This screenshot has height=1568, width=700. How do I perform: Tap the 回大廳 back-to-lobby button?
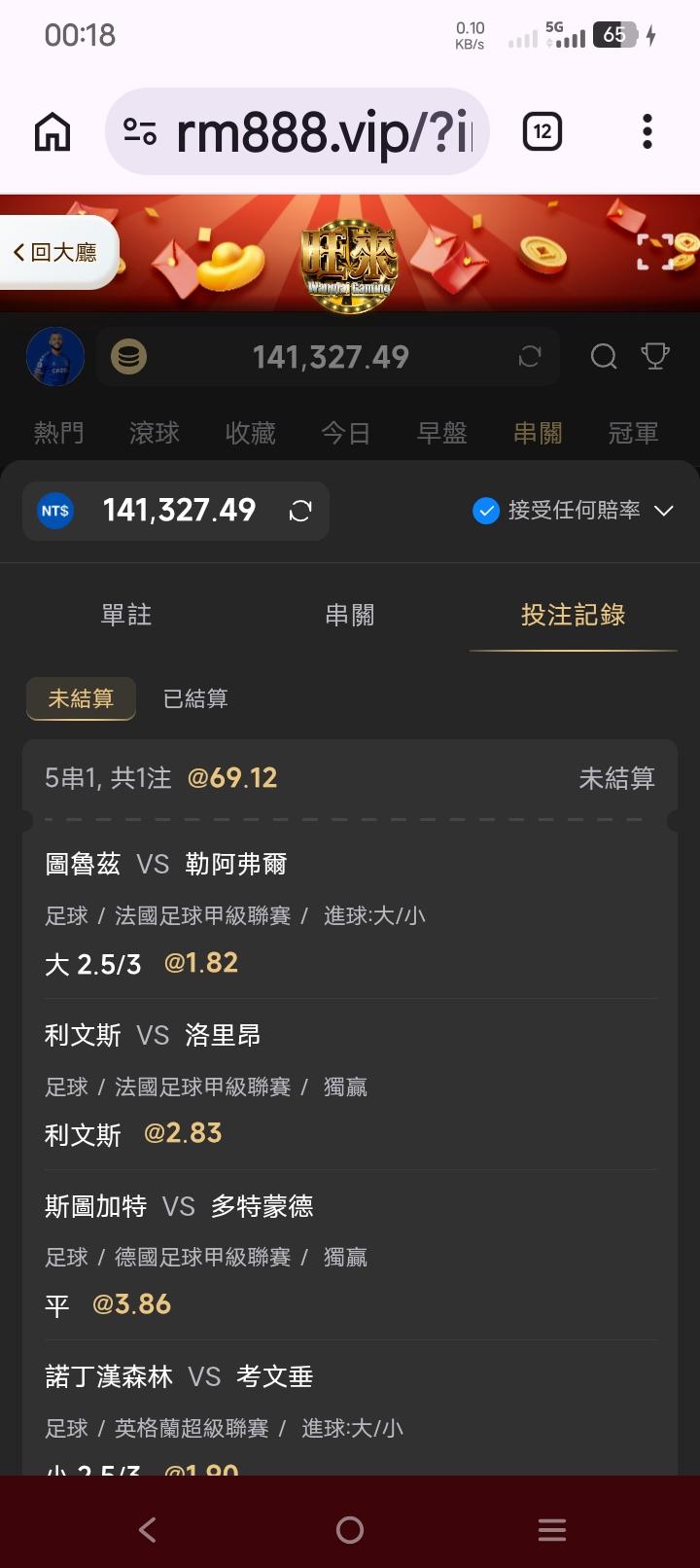[56, 253]
